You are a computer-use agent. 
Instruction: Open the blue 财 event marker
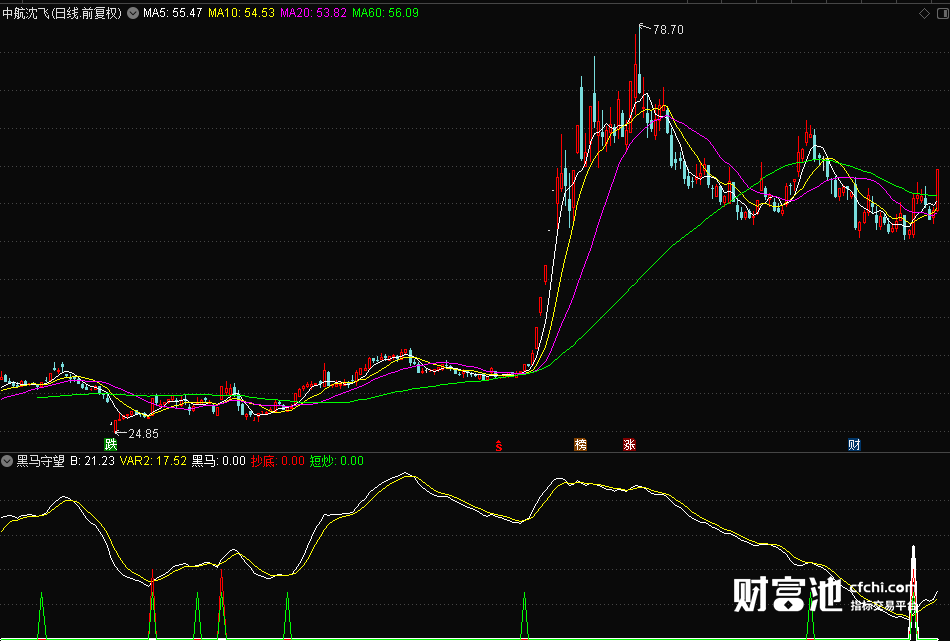[854, 445]
